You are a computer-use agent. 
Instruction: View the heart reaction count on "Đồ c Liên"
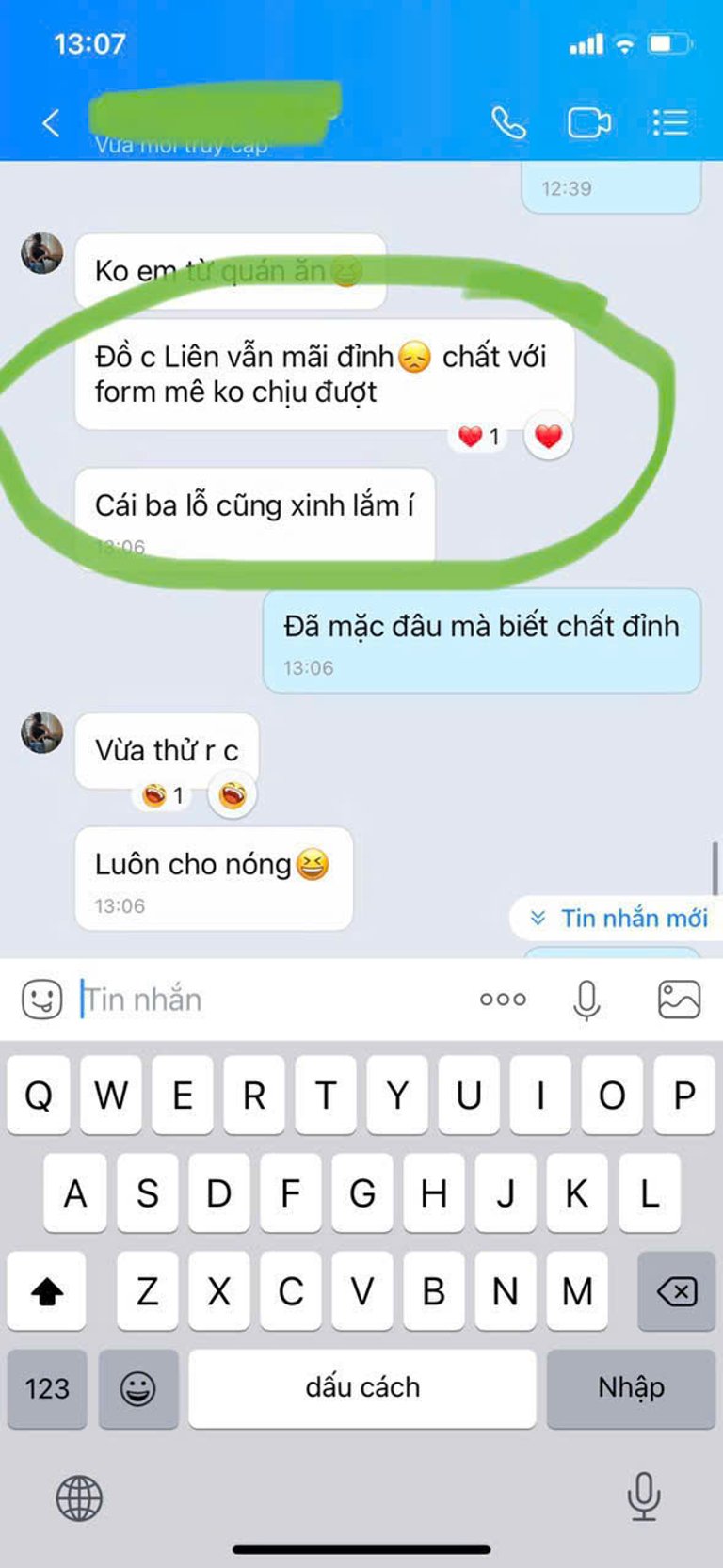click(478, 437)
